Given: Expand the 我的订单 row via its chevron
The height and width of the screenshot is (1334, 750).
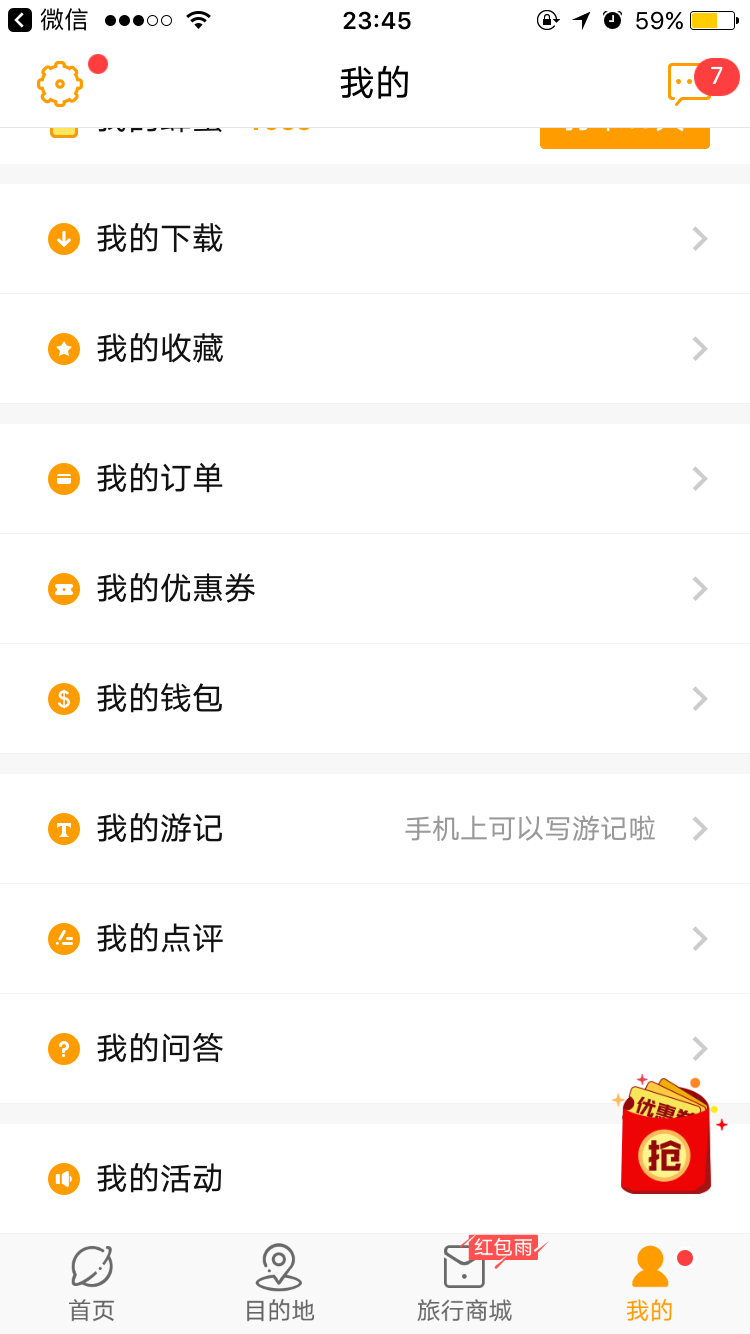Looking at the screenshot, I should coord(699,478).
